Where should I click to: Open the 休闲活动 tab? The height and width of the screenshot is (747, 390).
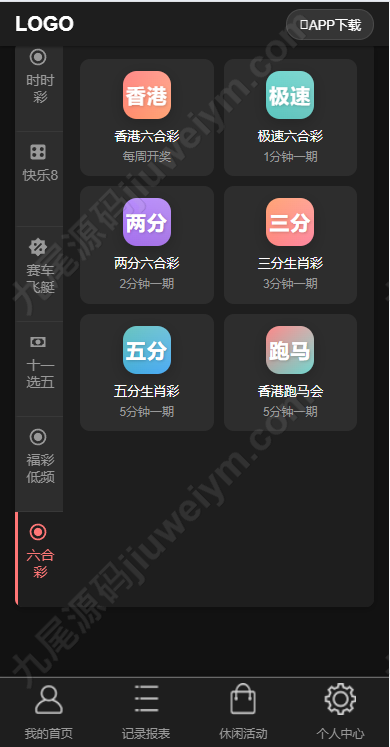(x=243, y=712)
